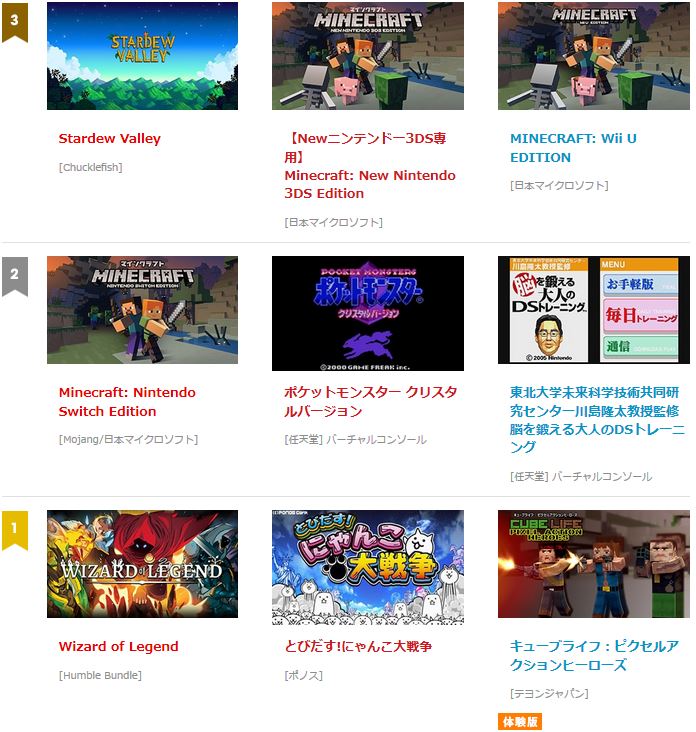
Task: Open the Wizard of Legend game tile
Action: coord(142,564)
